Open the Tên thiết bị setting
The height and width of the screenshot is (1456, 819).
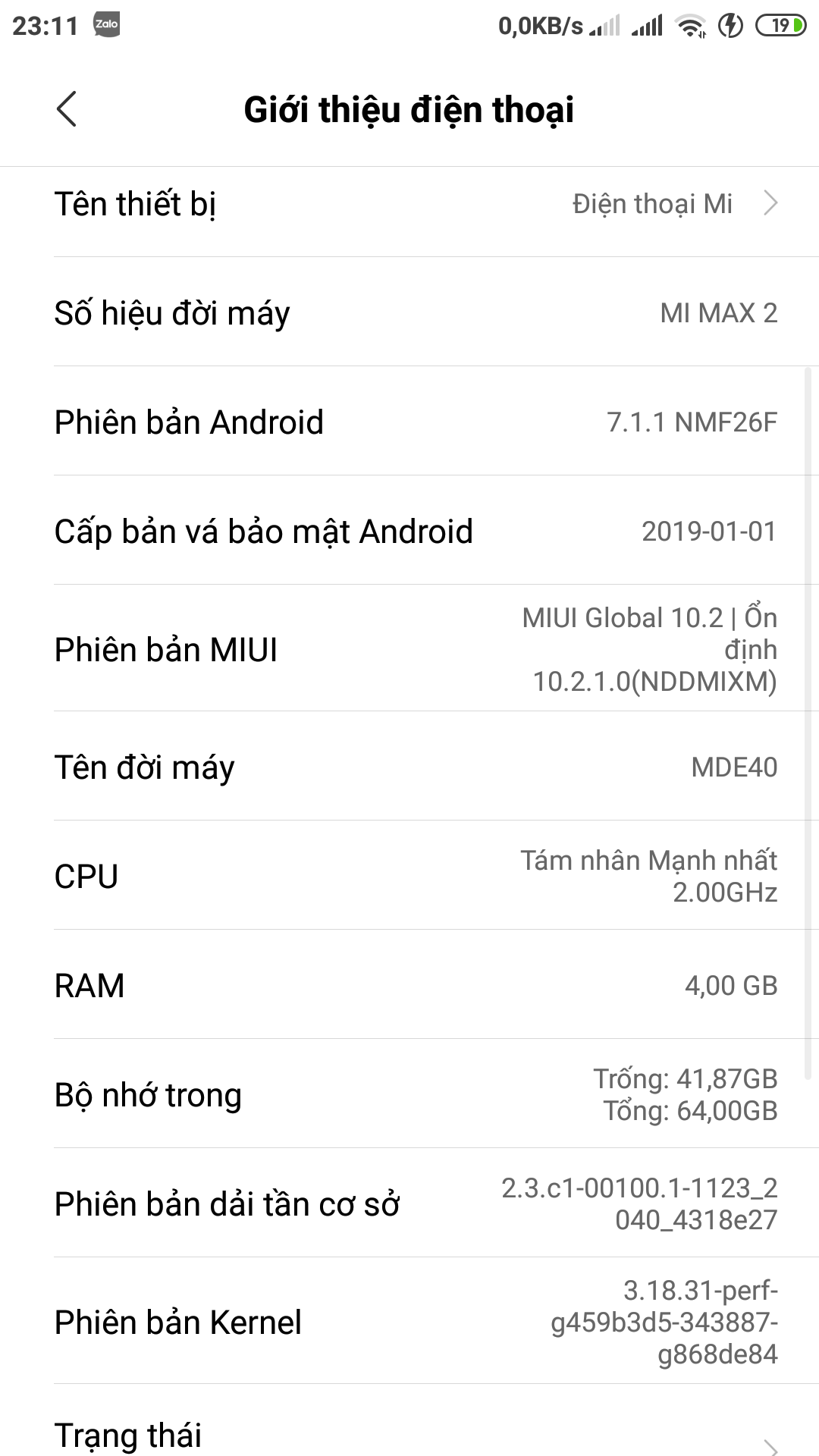click(409, 204)
